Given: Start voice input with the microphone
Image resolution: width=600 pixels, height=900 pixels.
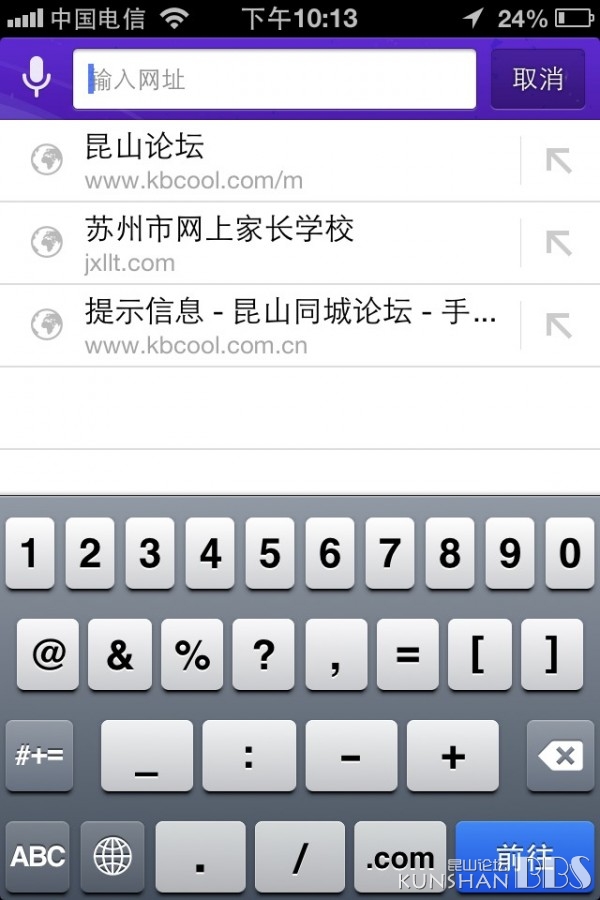Looking at the screenshot, I should (37, 78).
